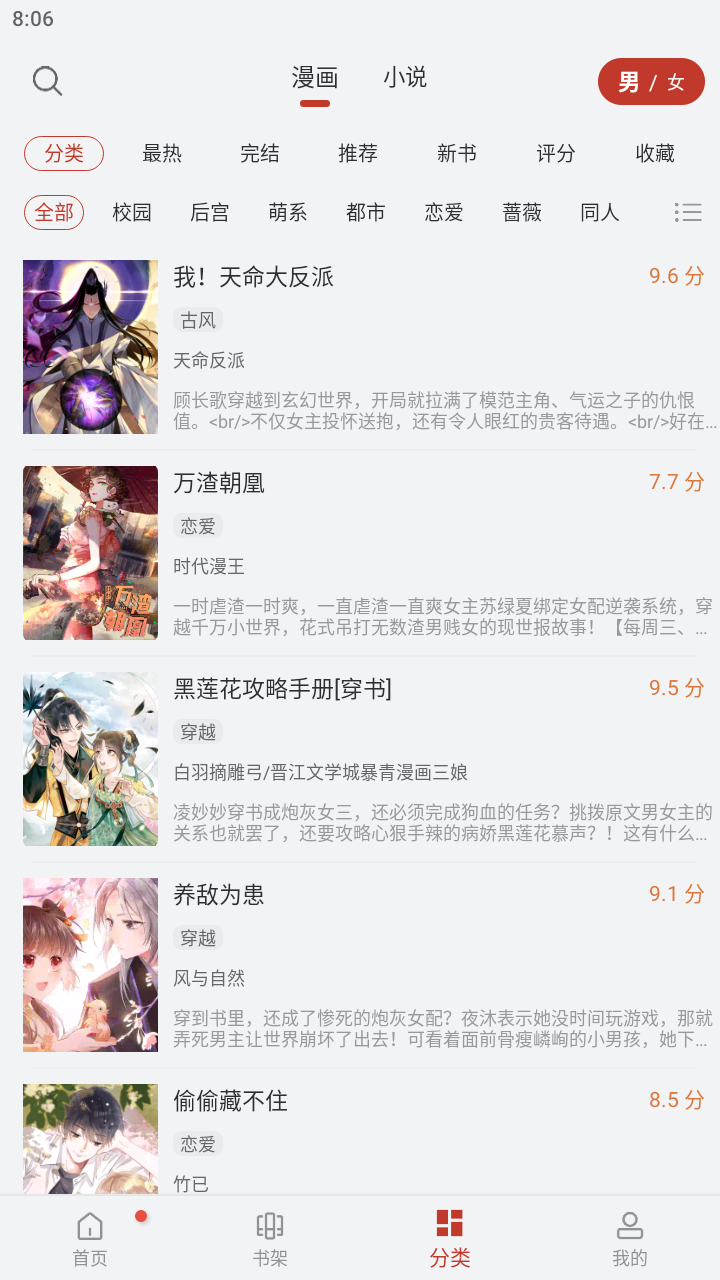Open the 书架 bookshelf tab
The width and height of the screenshot is (720, 1280).
pyautogui.click(x=270, y=1239)
